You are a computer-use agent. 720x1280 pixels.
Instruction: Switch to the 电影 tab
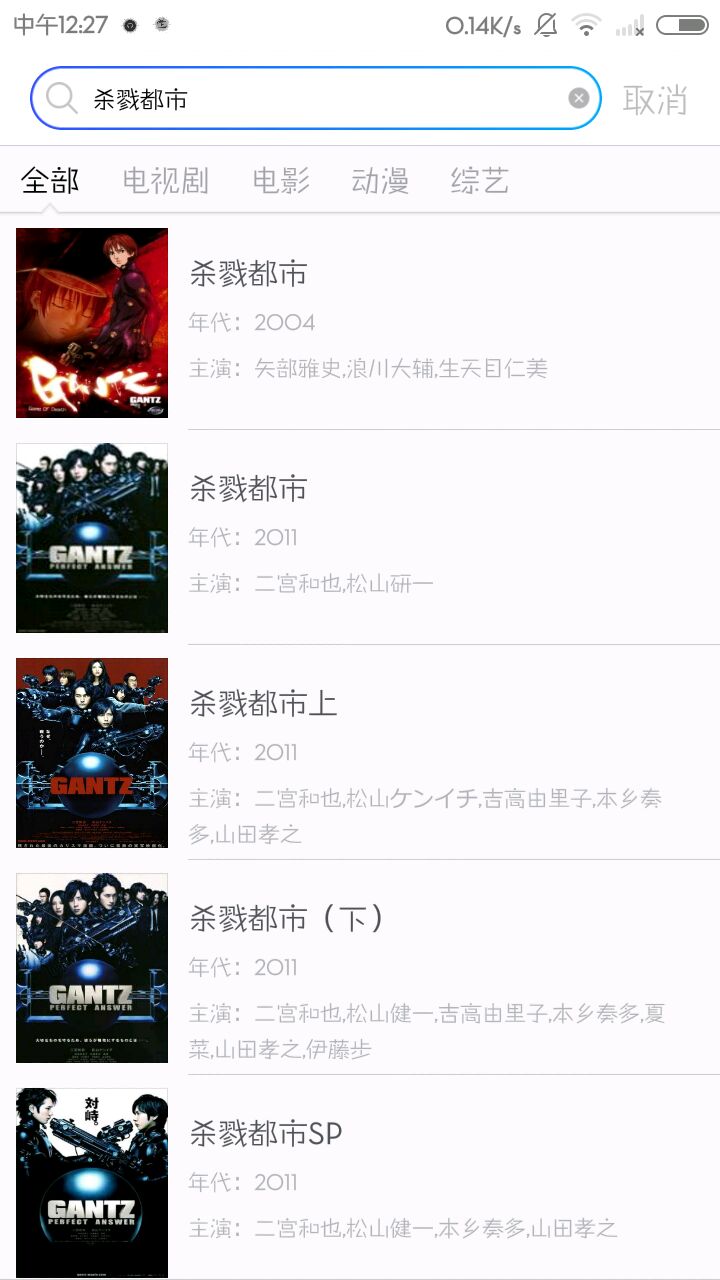281,180
